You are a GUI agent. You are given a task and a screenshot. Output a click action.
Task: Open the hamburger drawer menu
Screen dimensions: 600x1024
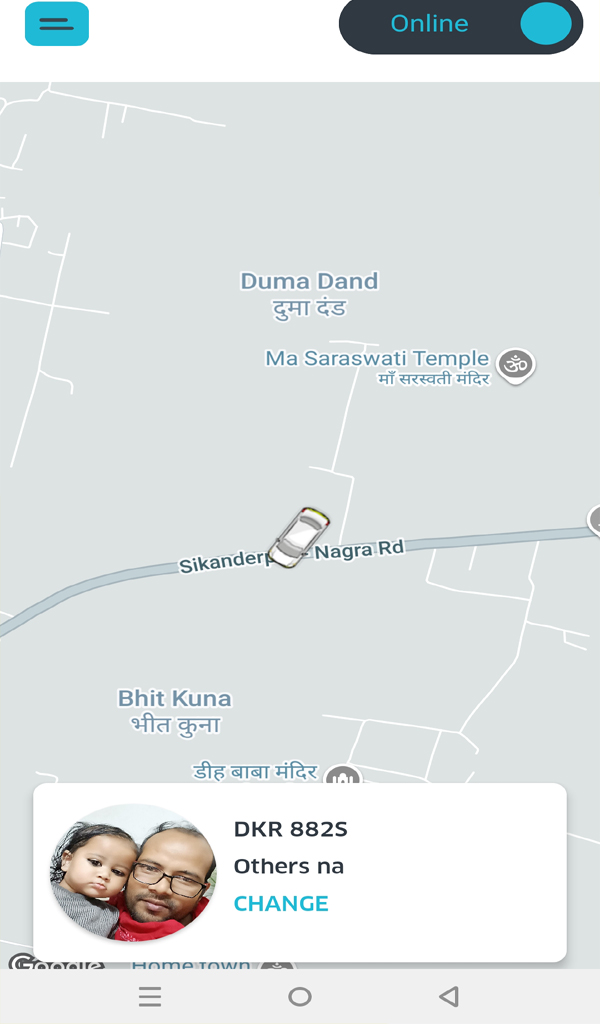pyautogui.click(x=56, y=24)
